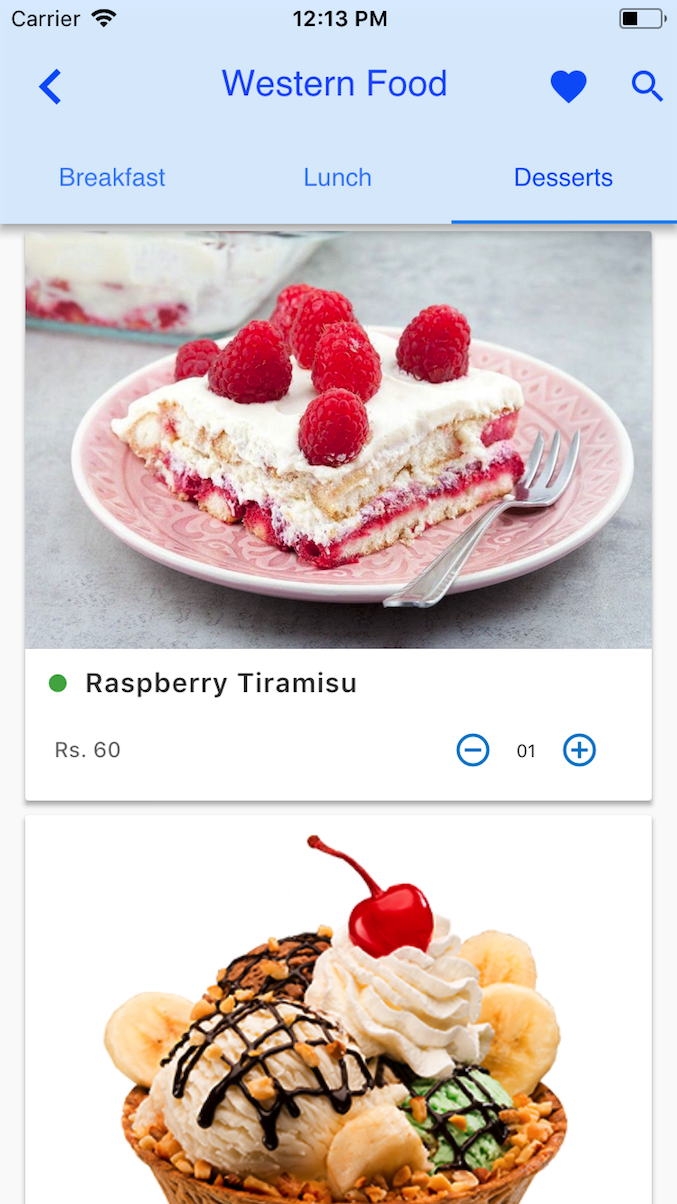Switch to the Lunch tab
The width and height of the screenshot is (677, 1204).
coord(337,178)
